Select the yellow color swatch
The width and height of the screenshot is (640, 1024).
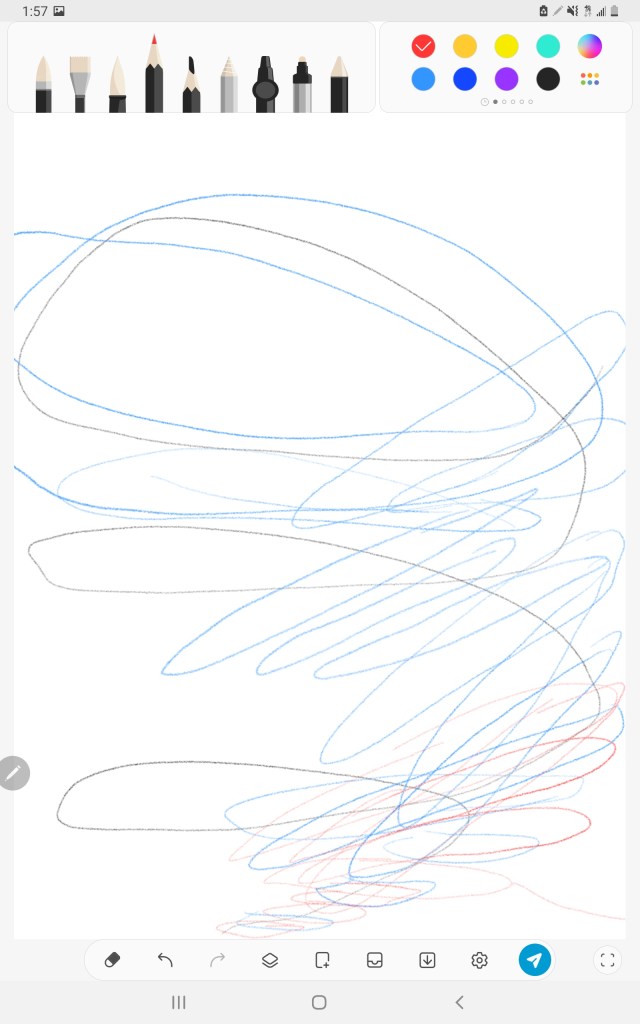507,46
